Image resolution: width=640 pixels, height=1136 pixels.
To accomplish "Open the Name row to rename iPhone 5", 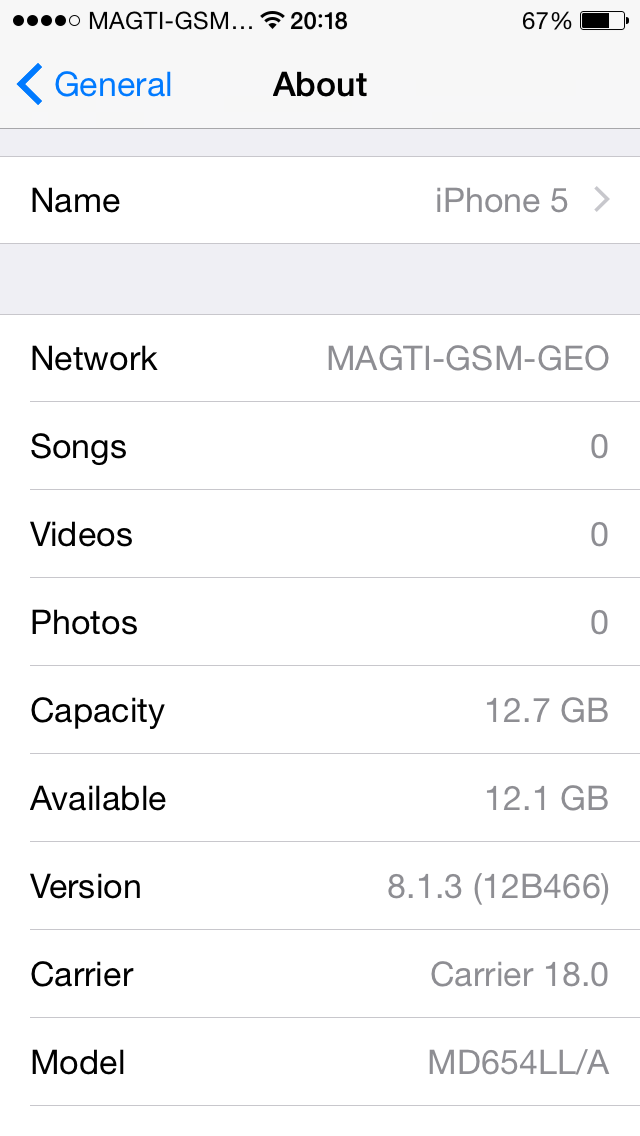I will pos(320,200).
